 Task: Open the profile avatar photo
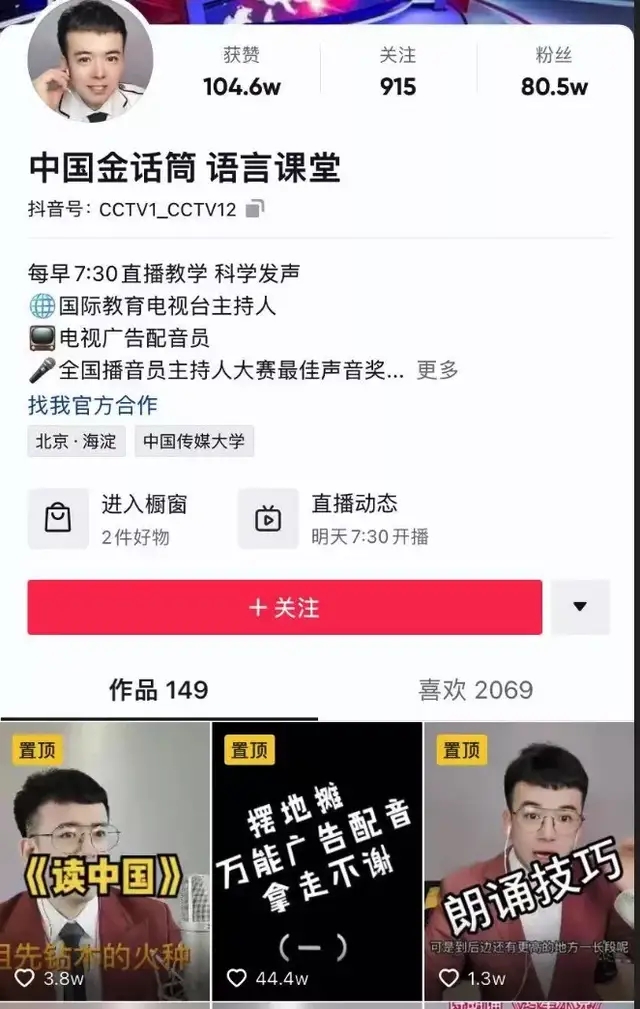coord(90,62)
